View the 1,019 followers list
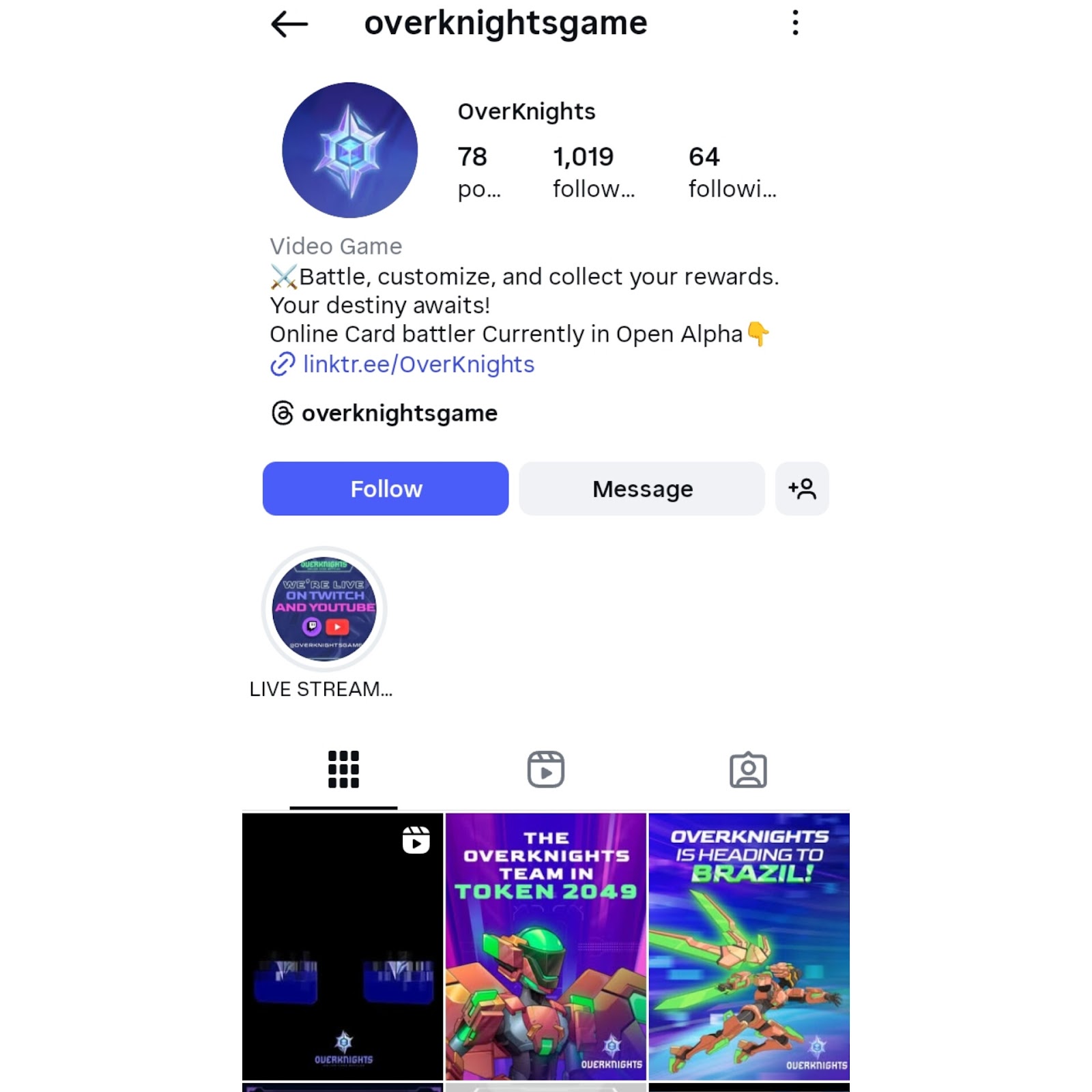The height and width of the screenshot is (1092, 1092). tap(592, 172)
